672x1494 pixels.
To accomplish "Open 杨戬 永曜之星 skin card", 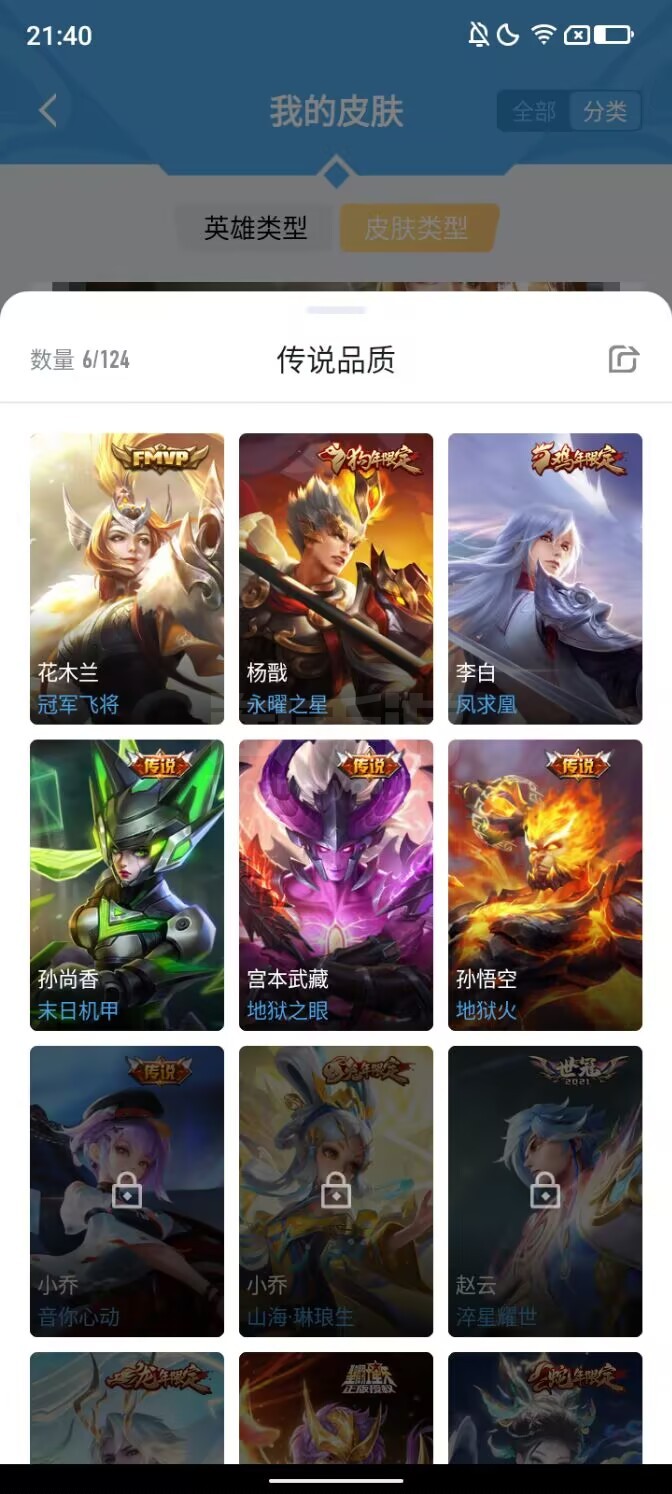I will point(336,578).
